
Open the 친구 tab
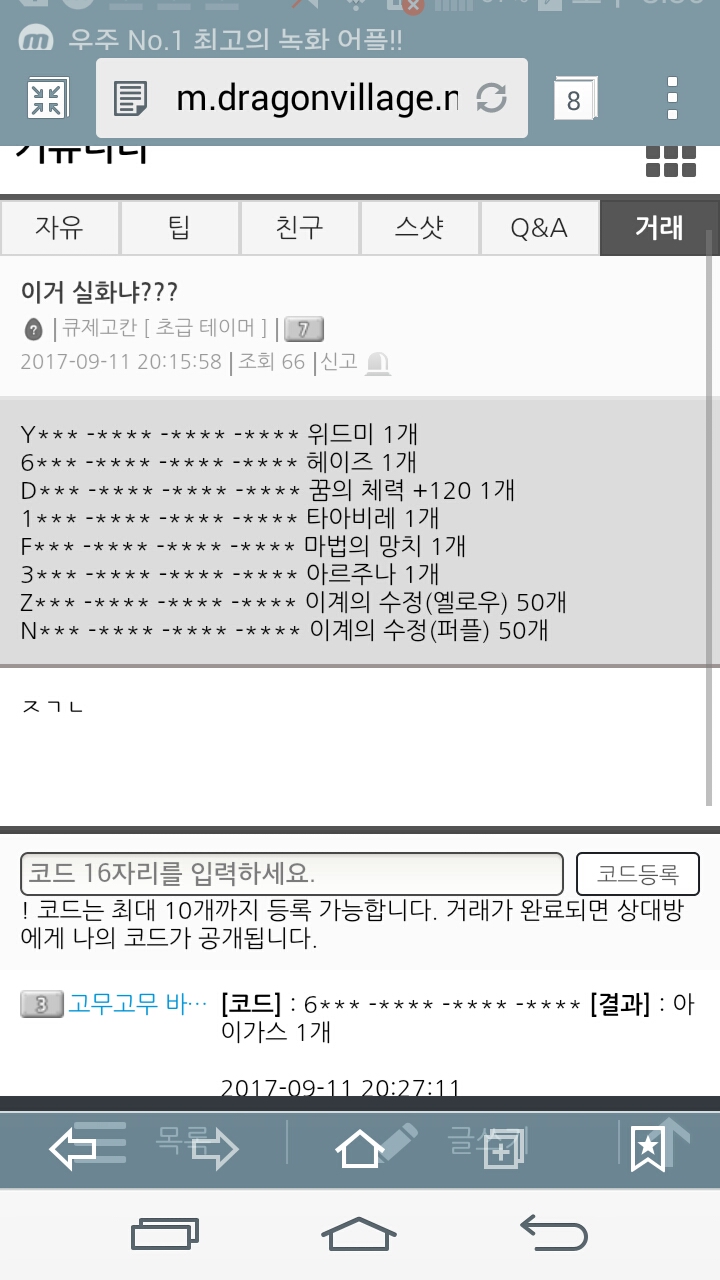[299, 228]
